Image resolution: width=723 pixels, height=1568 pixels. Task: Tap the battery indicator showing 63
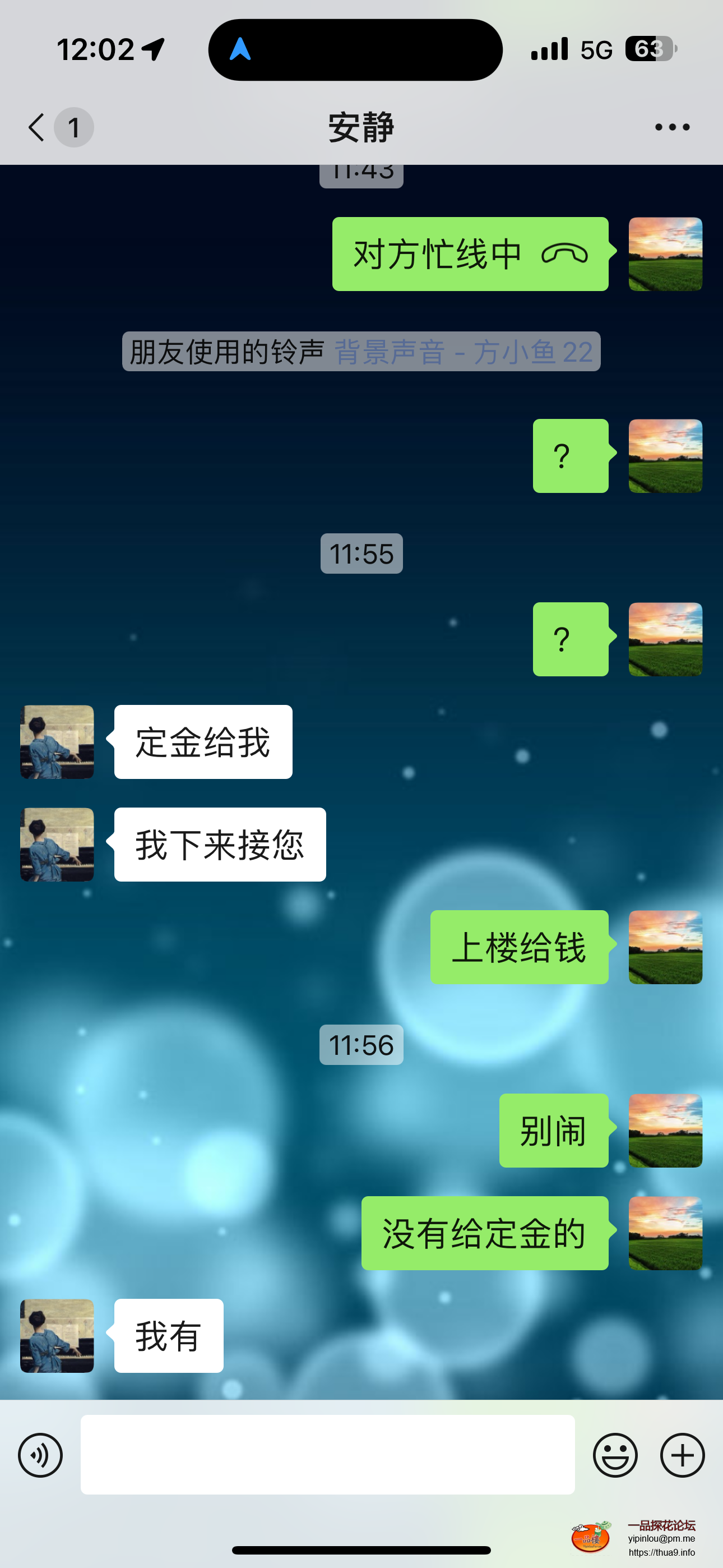pos(650,49)
